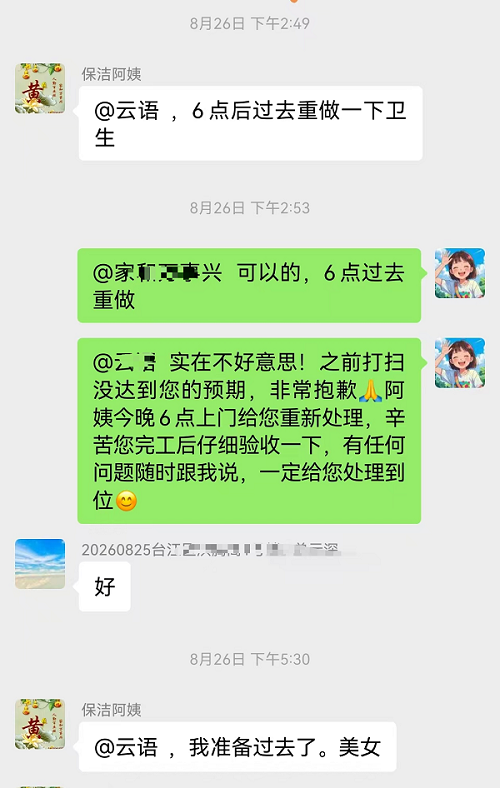Tap own avatar next to 可以的，6点过去重做 message

click(460, 273)
